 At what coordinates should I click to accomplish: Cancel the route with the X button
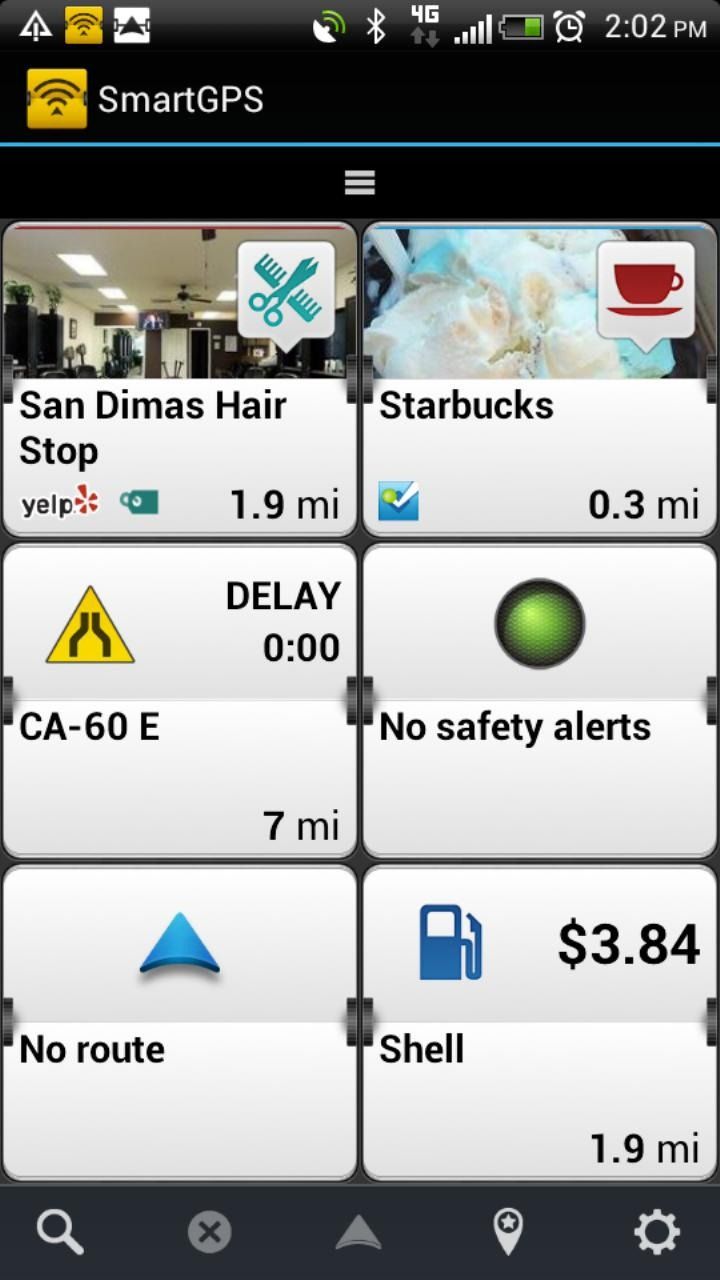point(209,1232)
